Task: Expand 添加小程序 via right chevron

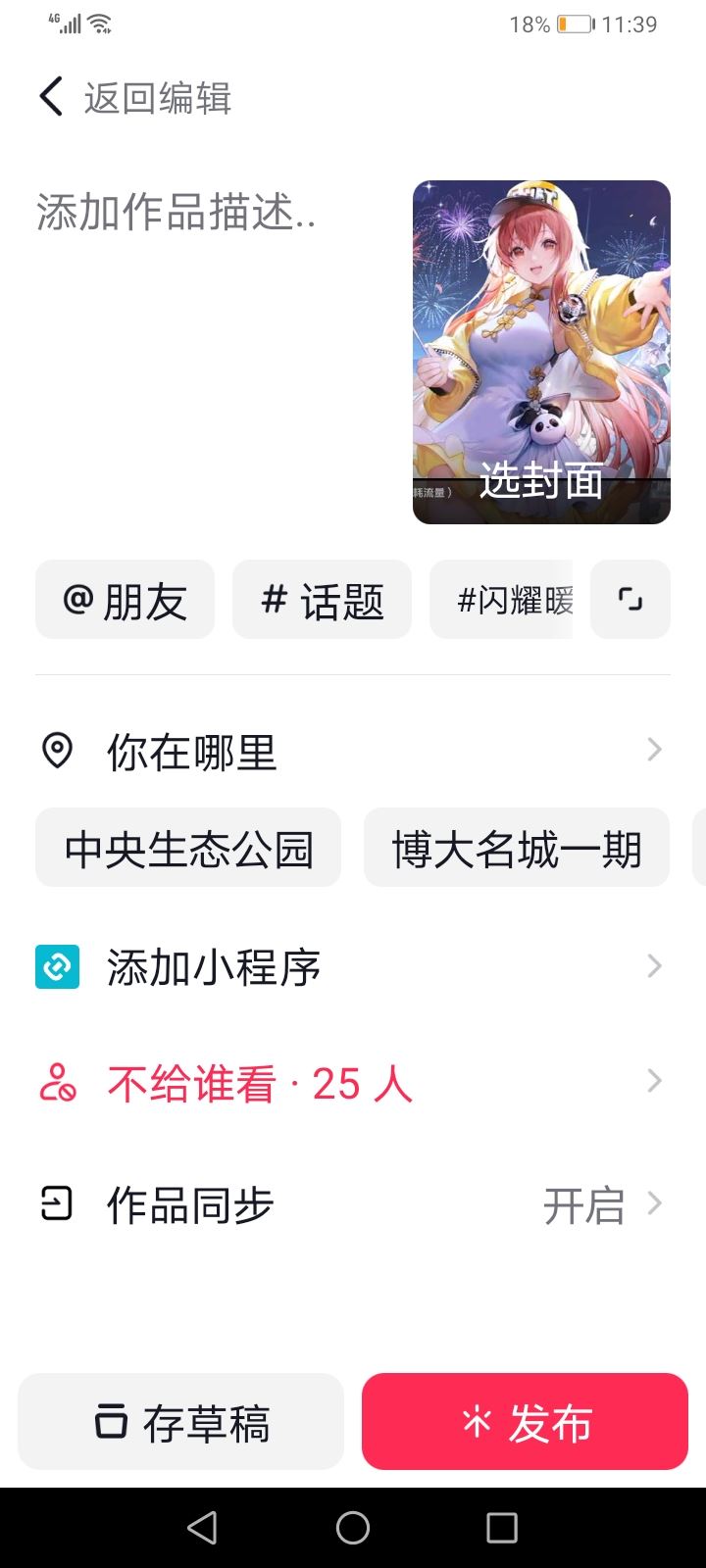Action: pos(653,966)
